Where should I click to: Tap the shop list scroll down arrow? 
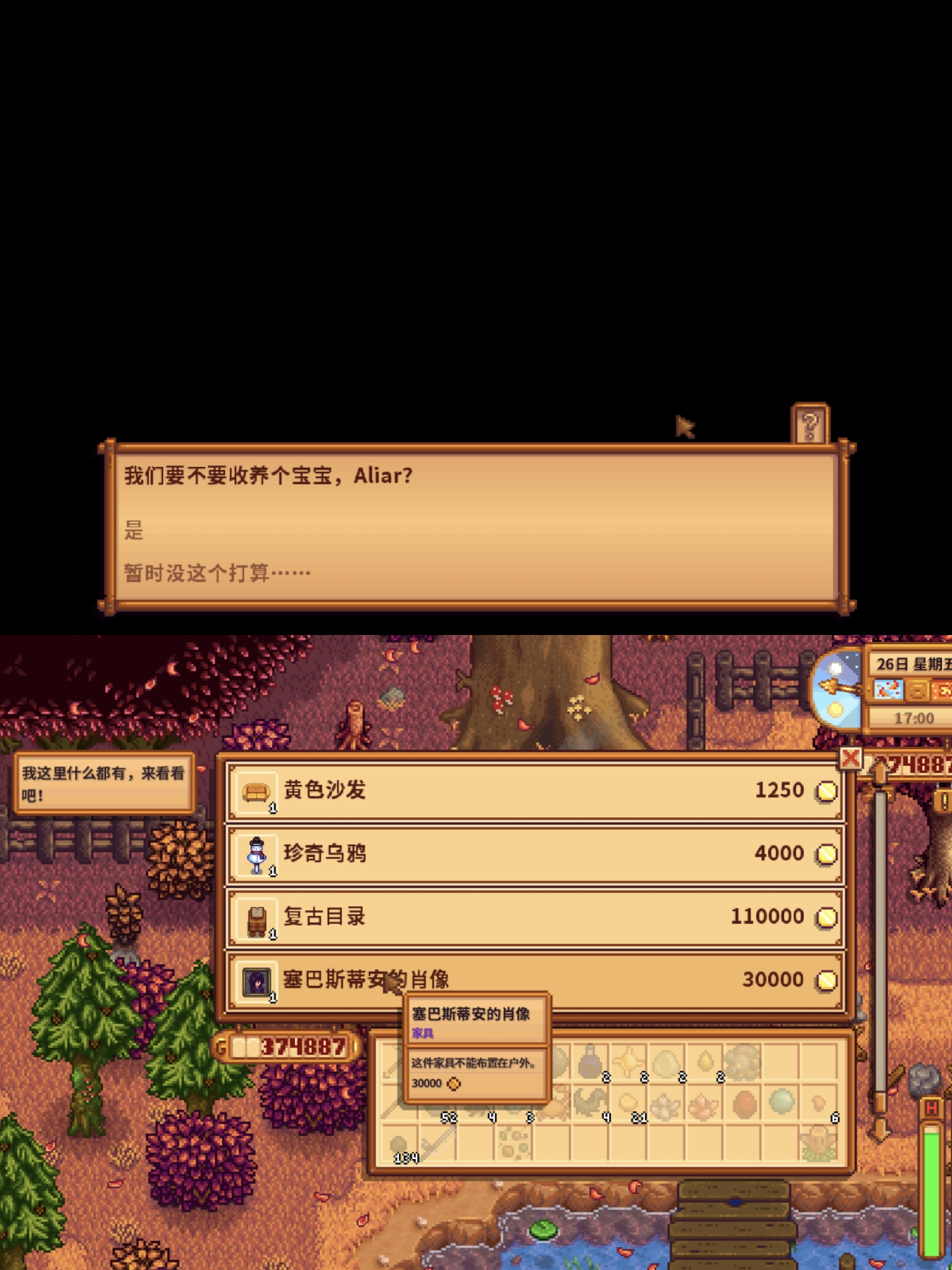click(879, 1130)
